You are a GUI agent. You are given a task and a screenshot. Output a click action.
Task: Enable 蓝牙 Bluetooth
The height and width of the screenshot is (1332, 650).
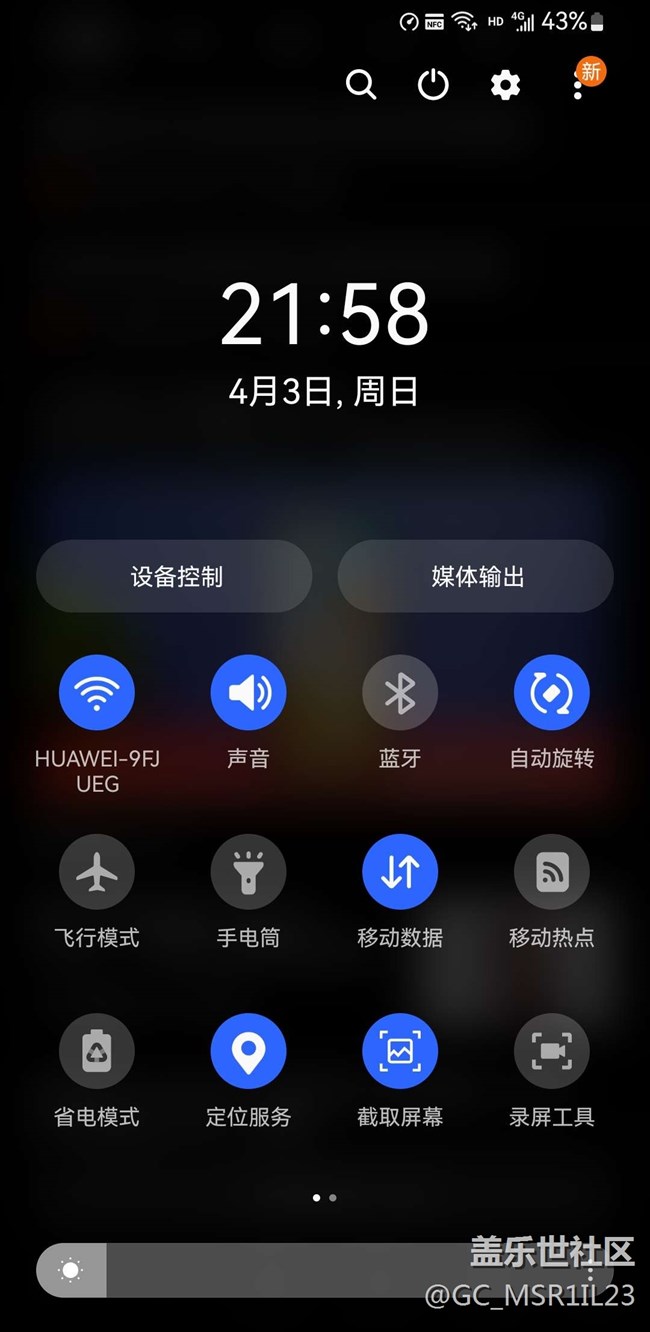400,692
